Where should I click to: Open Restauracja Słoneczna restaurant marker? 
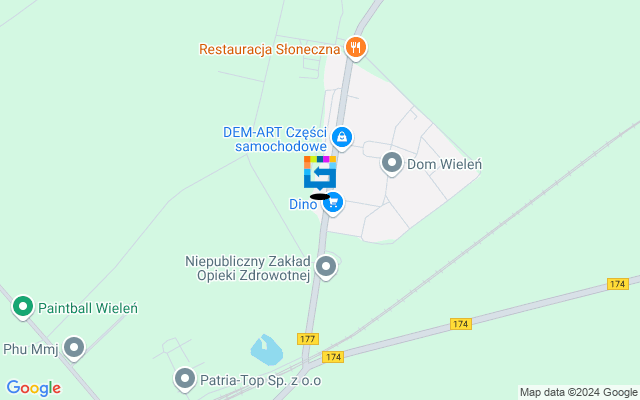[x=356, y=47]
